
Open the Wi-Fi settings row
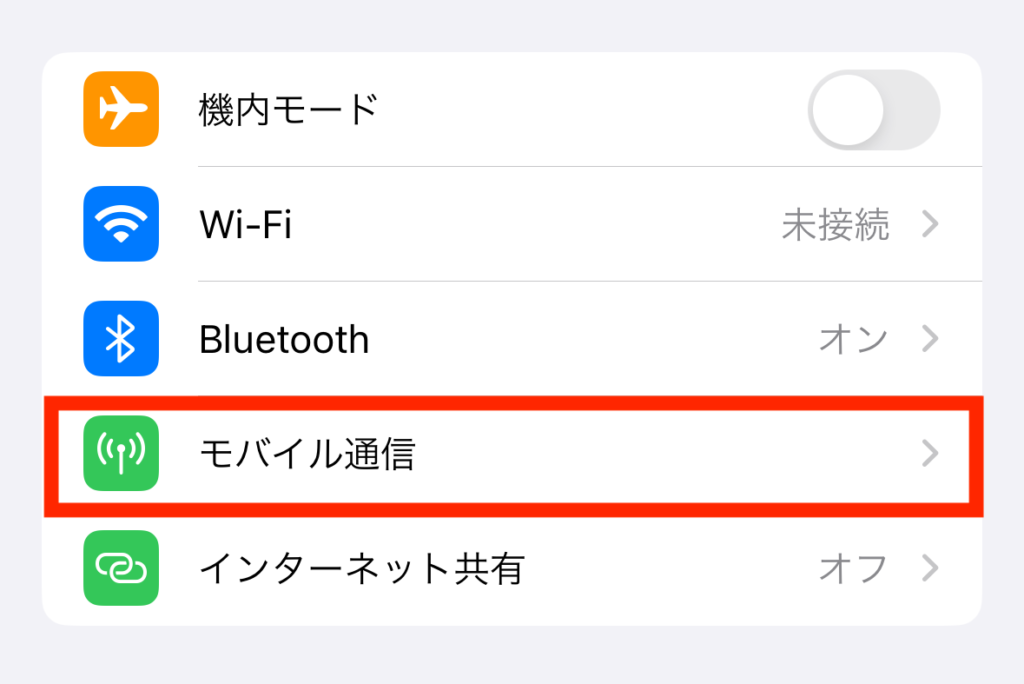pos(512,225)
